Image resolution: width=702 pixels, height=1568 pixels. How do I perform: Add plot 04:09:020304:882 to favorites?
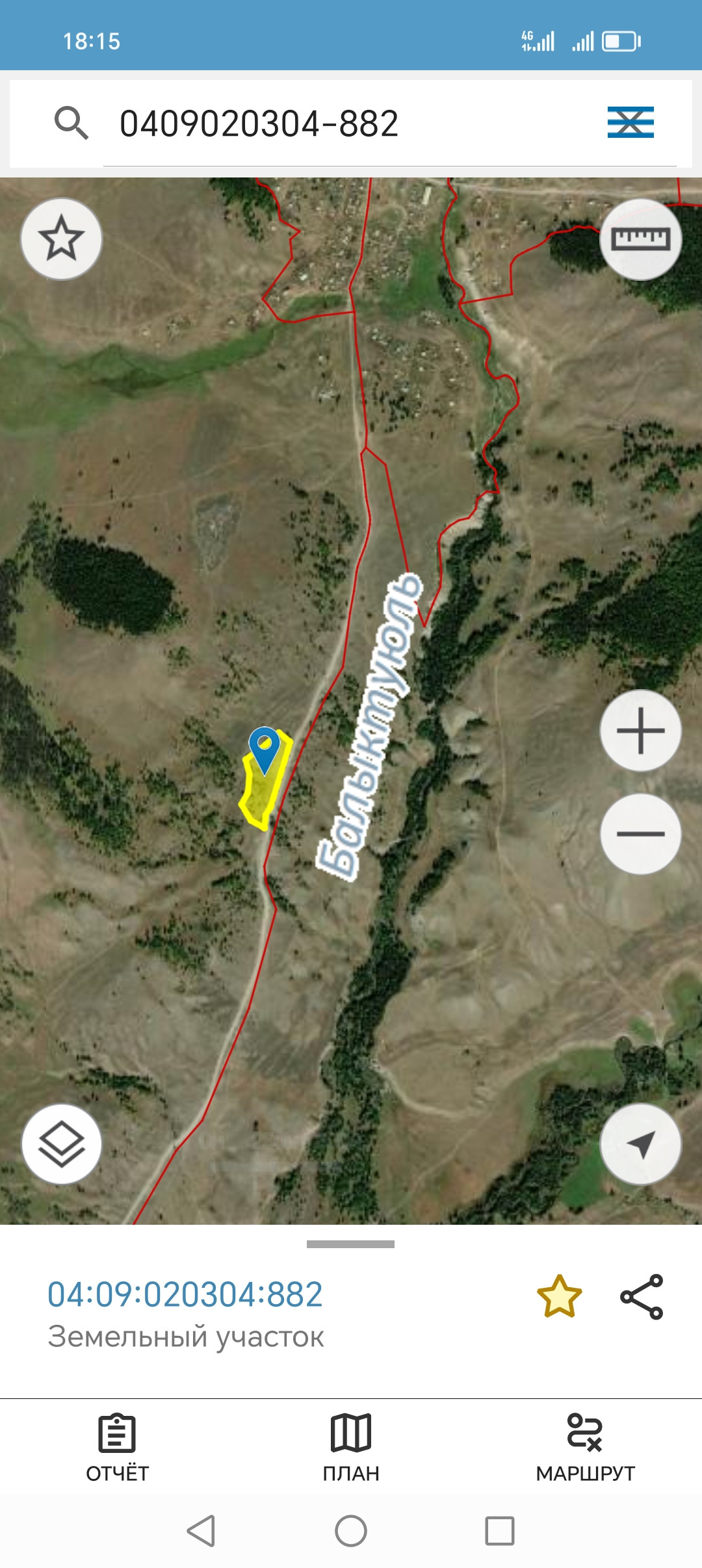pos(559,1296)
